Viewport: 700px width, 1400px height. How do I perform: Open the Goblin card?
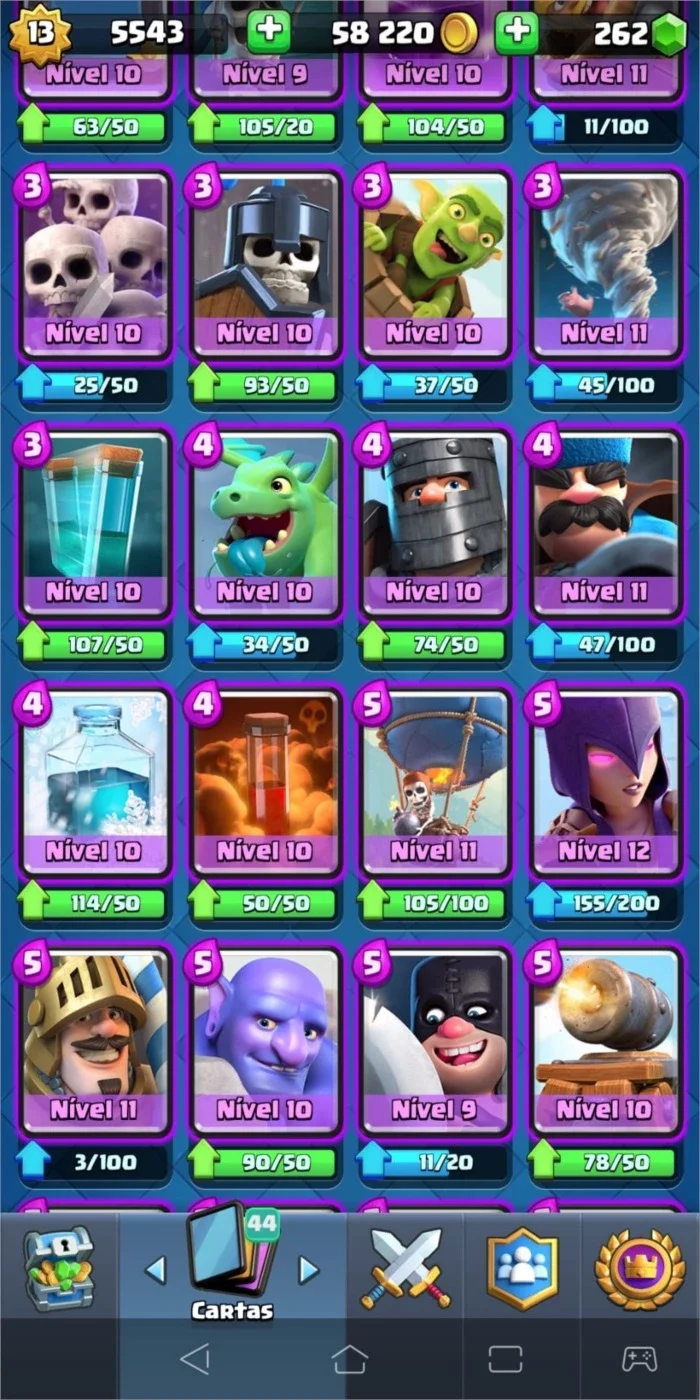435,267
